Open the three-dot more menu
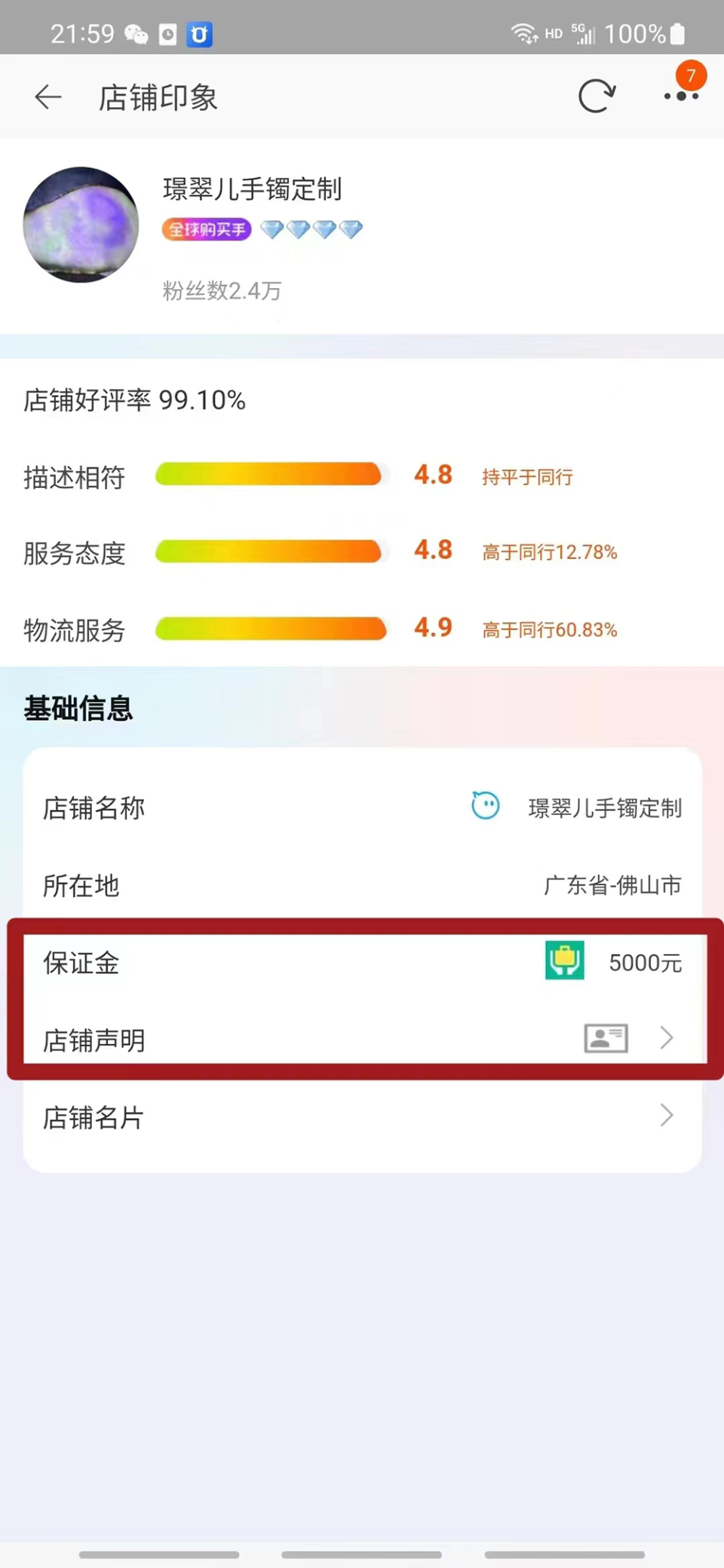This screenshot has height=1568, width=724. 682,96
